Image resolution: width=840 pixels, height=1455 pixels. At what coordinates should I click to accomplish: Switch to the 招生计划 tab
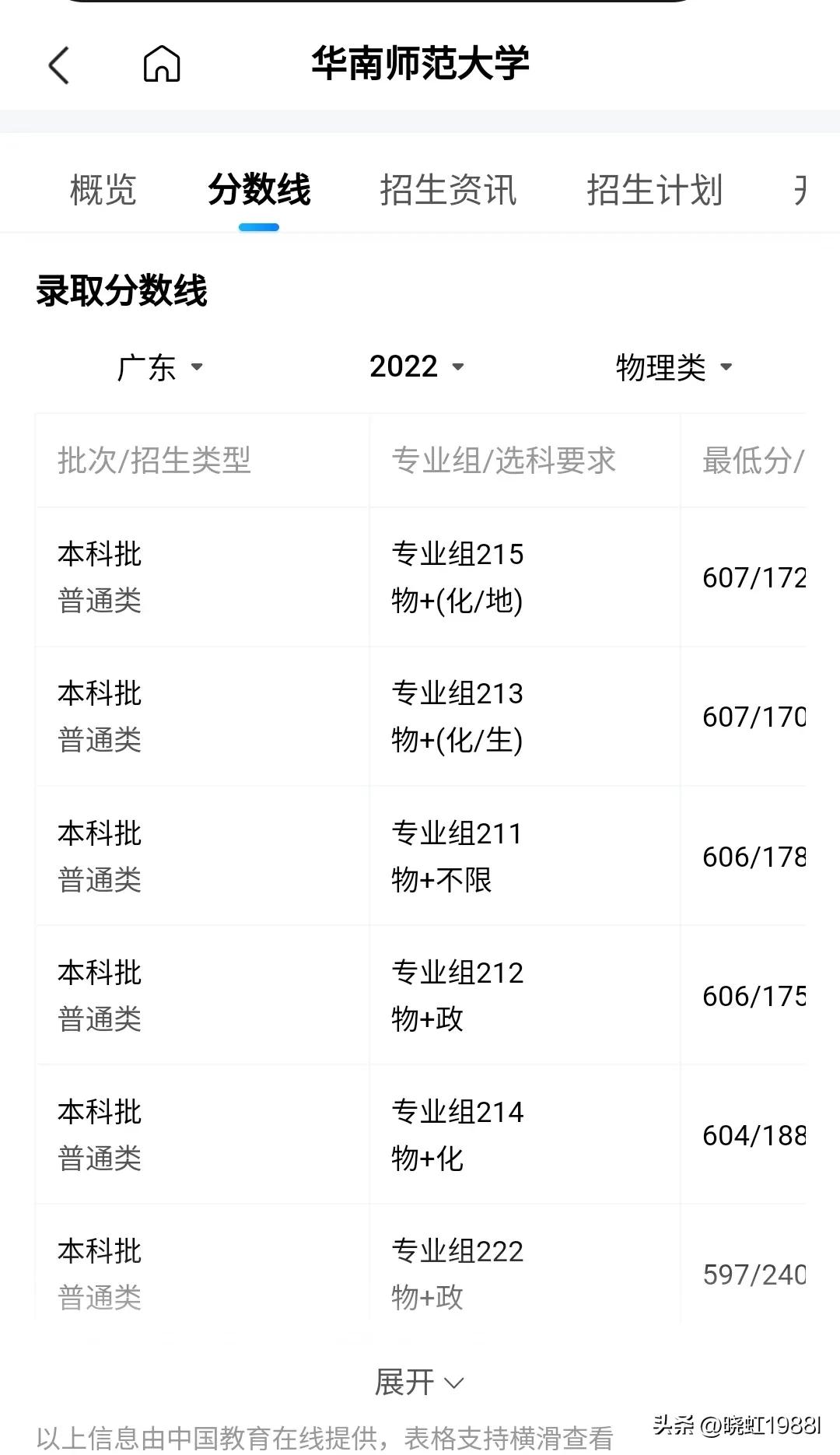tap(656, 189)
